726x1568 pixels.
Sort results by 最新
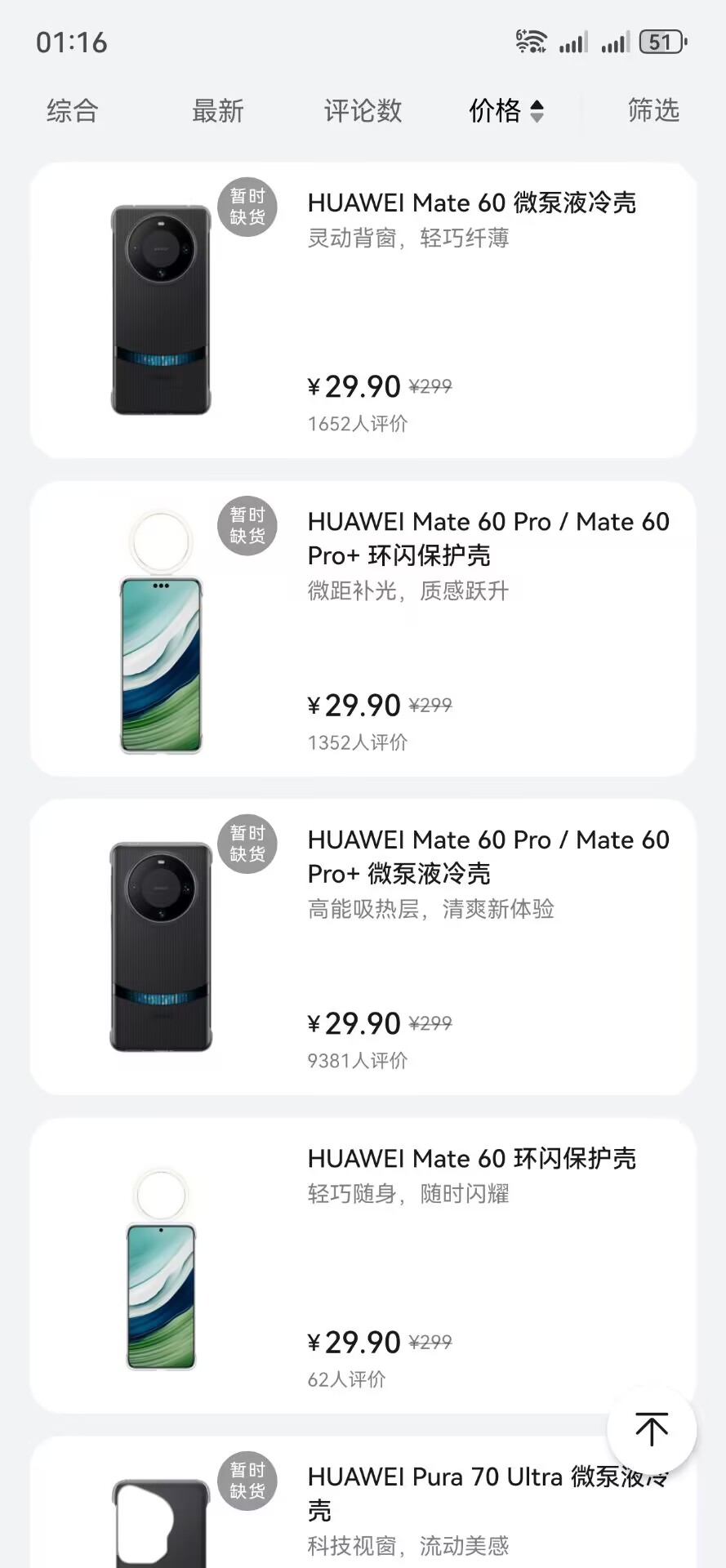[x=218, y=110]
